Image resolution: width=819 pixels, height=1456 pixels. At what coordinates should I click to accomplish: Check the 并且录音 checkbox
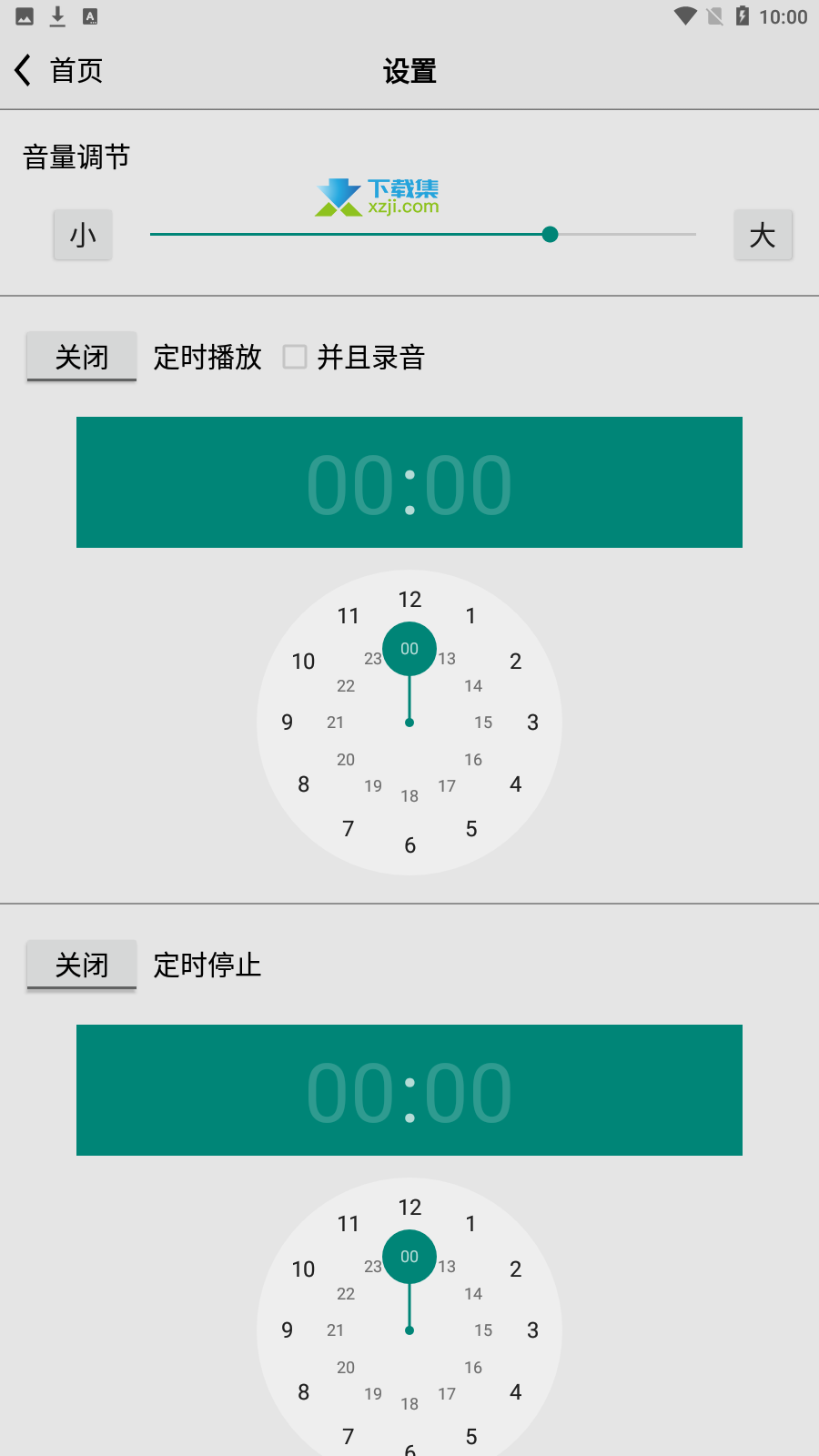[295, 357]
